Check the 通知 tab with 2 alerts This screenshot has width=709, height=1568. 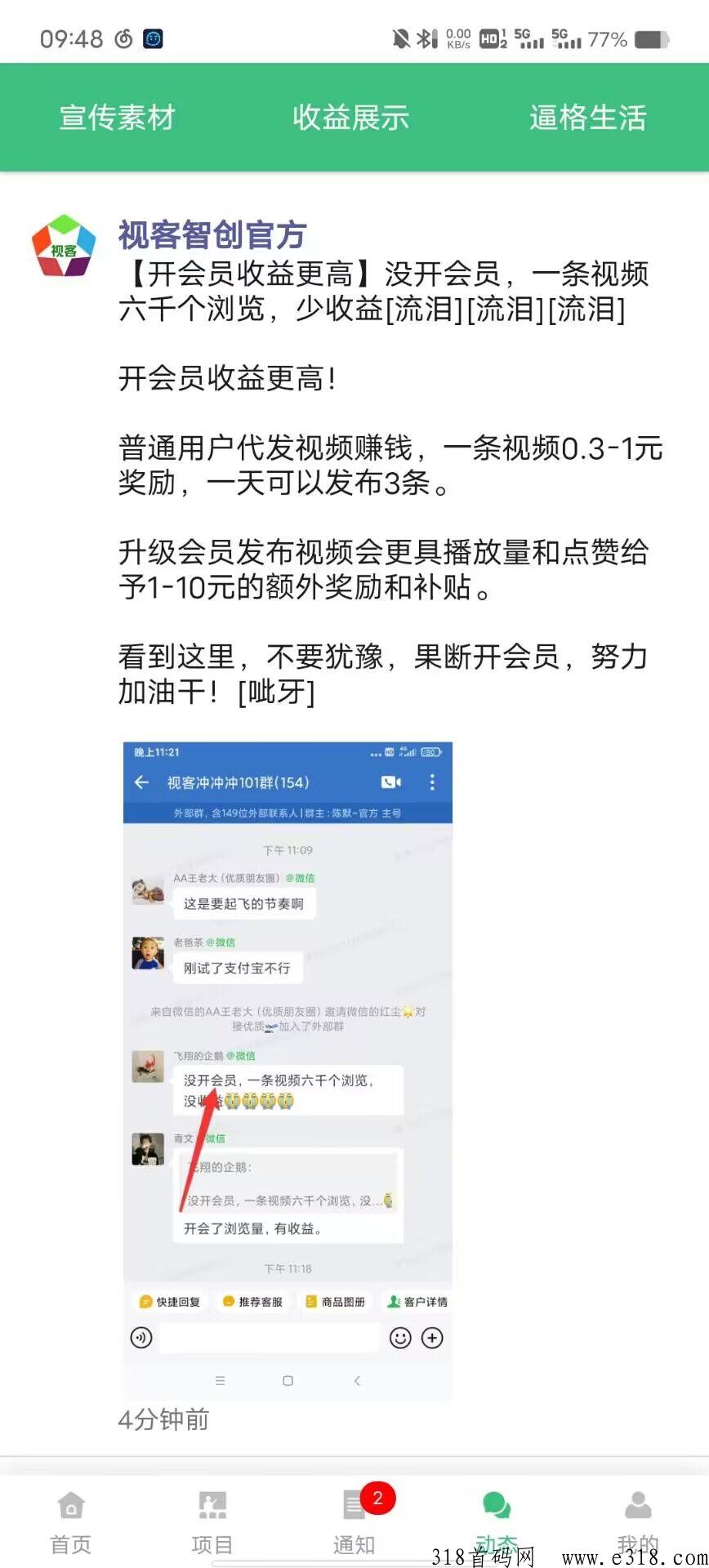(354, 1521)
